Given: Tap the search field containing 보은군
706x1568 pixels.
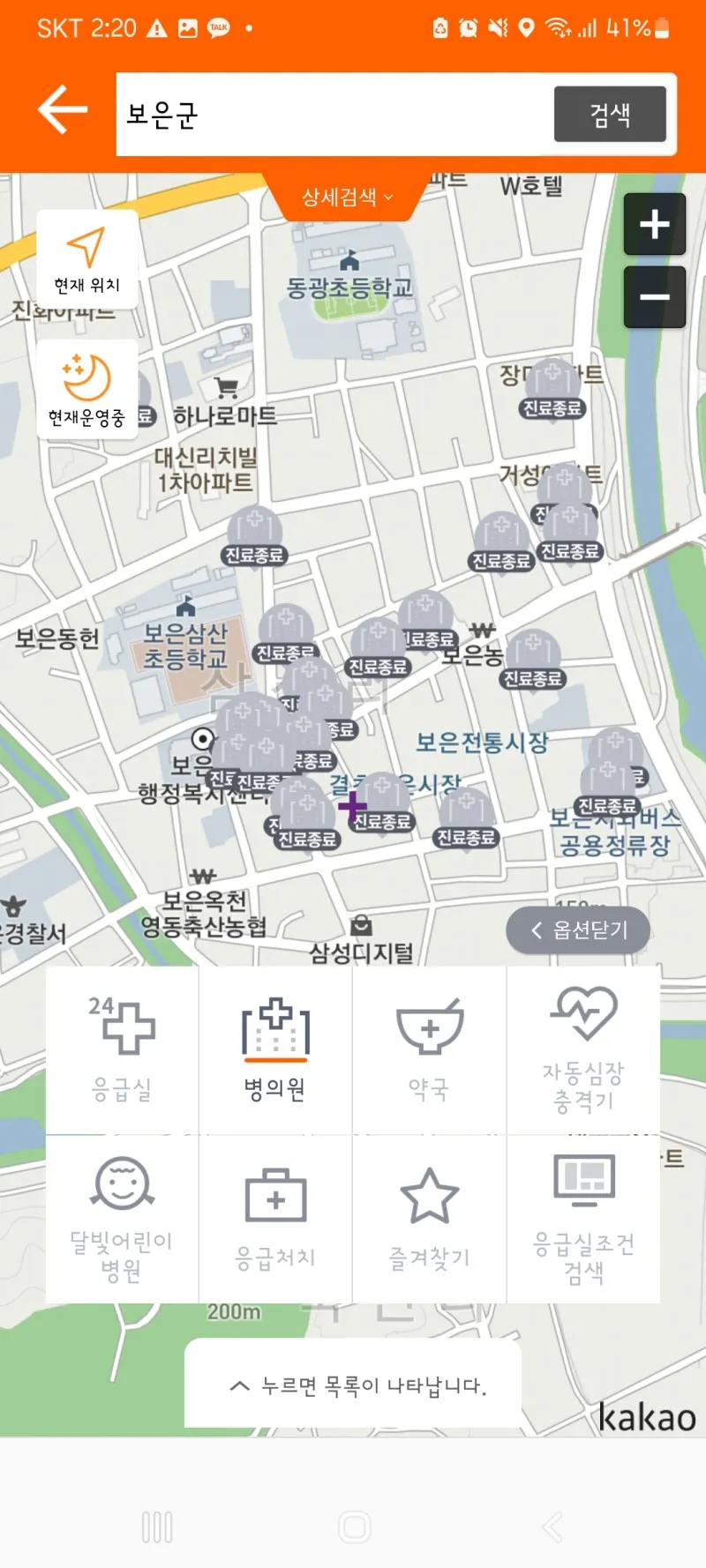Looking at the screenshot, I should pos(335,115).
